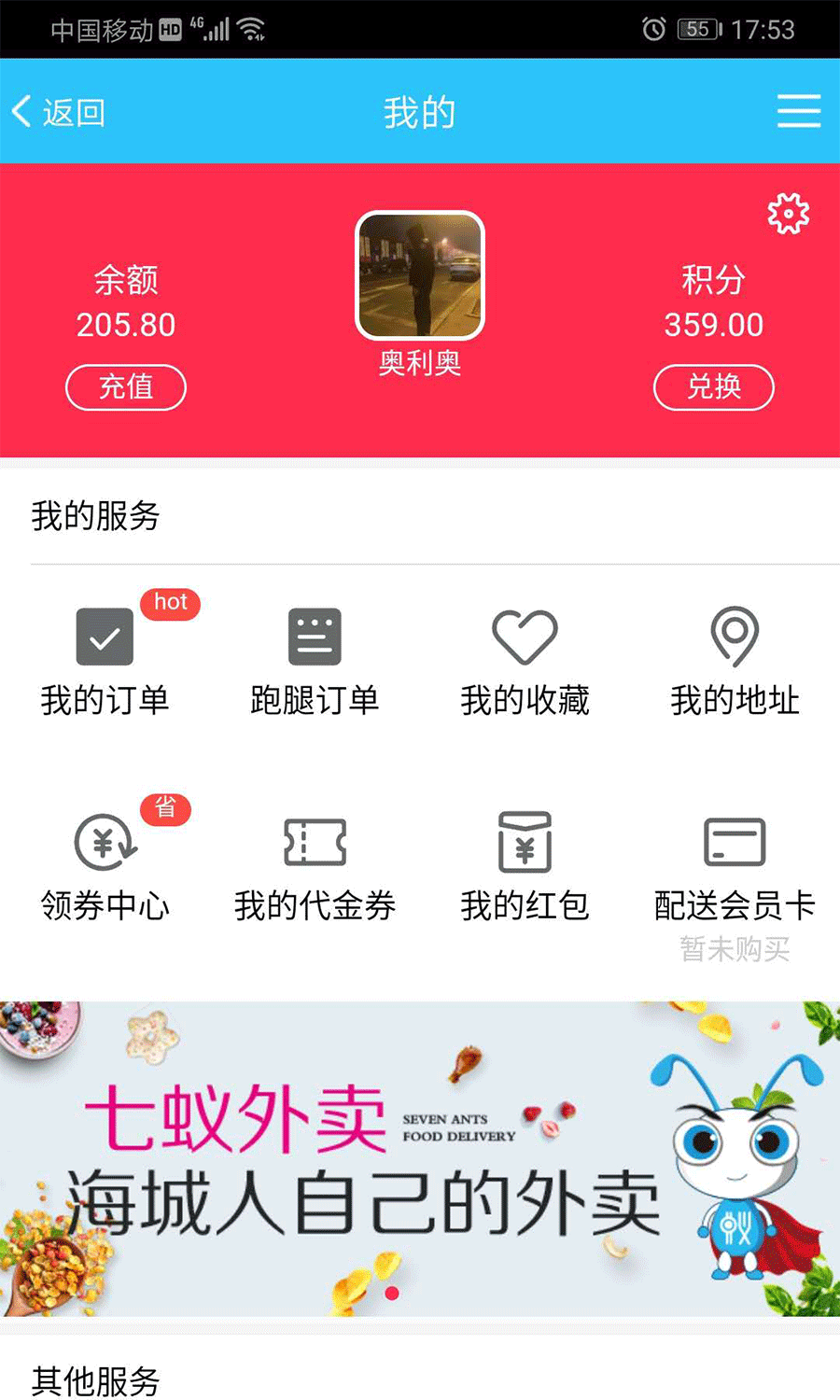Viewport: 840px width, 1400px height.
Task: Tap the 兑换 exchange button
Action: point(713,387)
